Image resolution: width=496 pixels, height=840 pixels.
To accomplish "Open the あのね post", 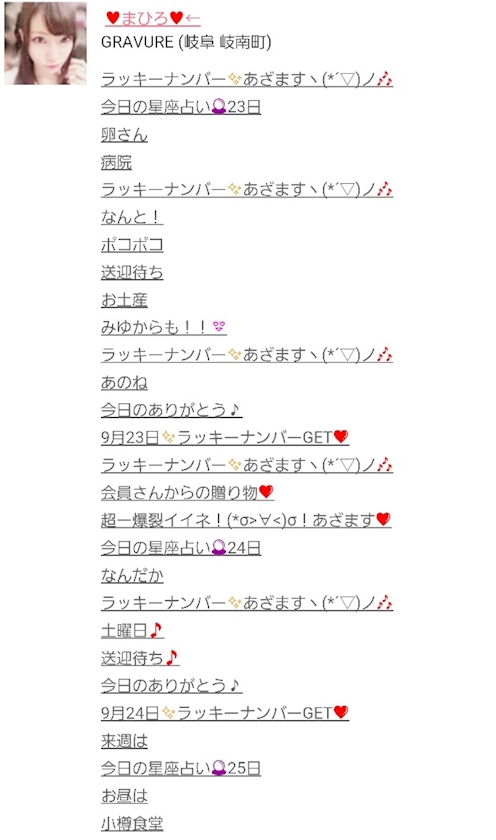I will pos(124,382).
